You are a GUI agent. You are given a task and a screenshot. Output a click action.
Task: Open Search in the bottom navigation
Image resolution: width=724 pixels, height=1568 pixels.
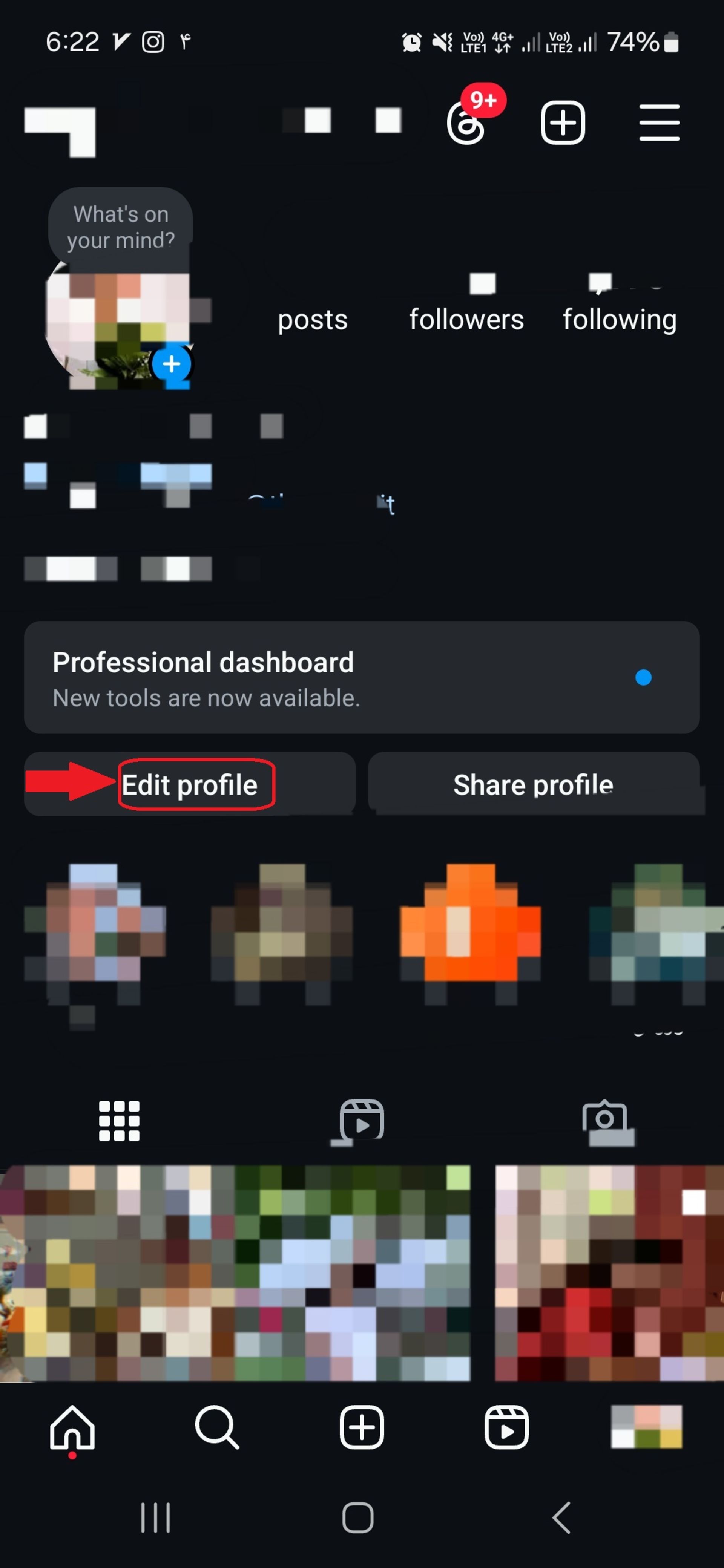tap(217, 1427)
